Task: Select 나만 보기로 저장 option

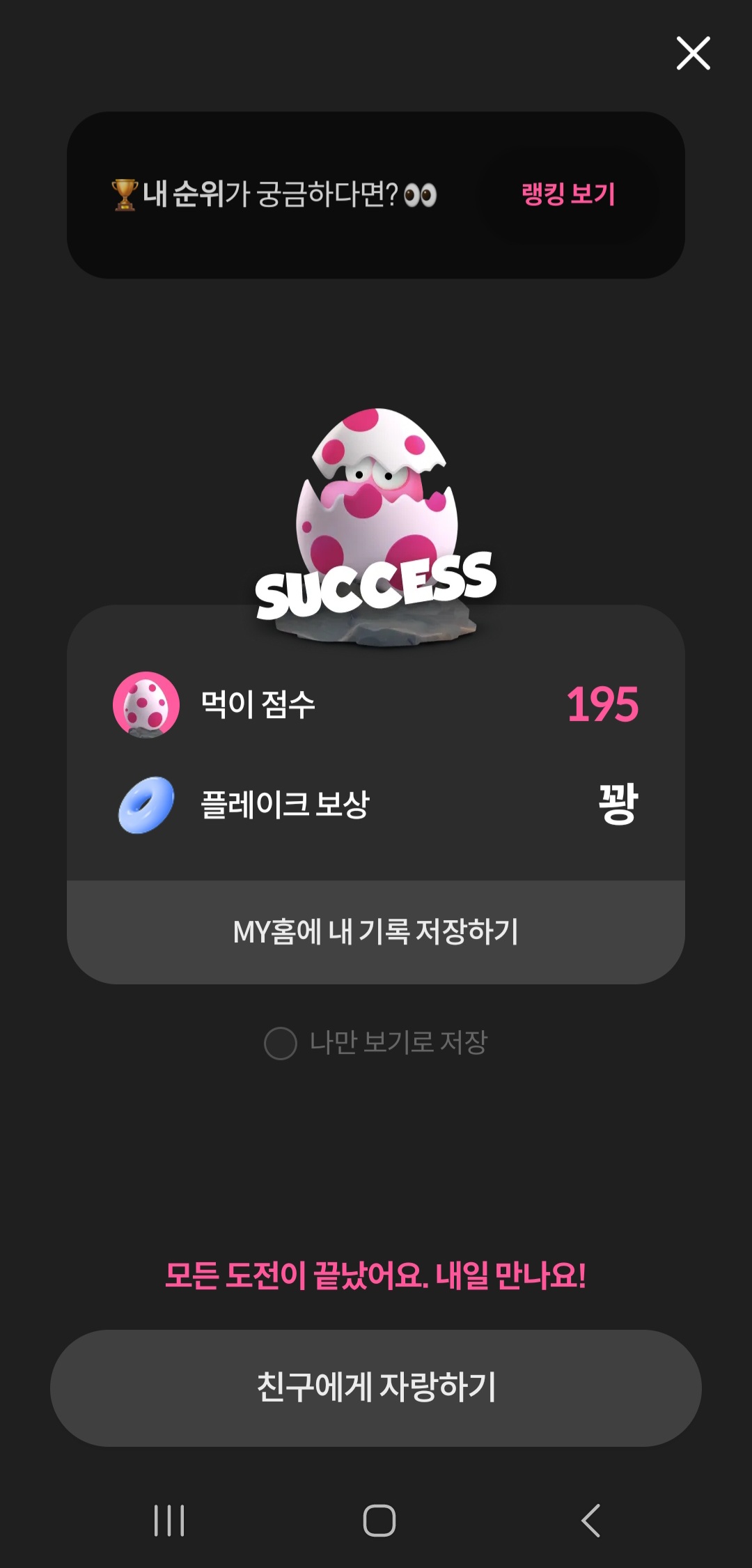Action: click(281, 1043)
